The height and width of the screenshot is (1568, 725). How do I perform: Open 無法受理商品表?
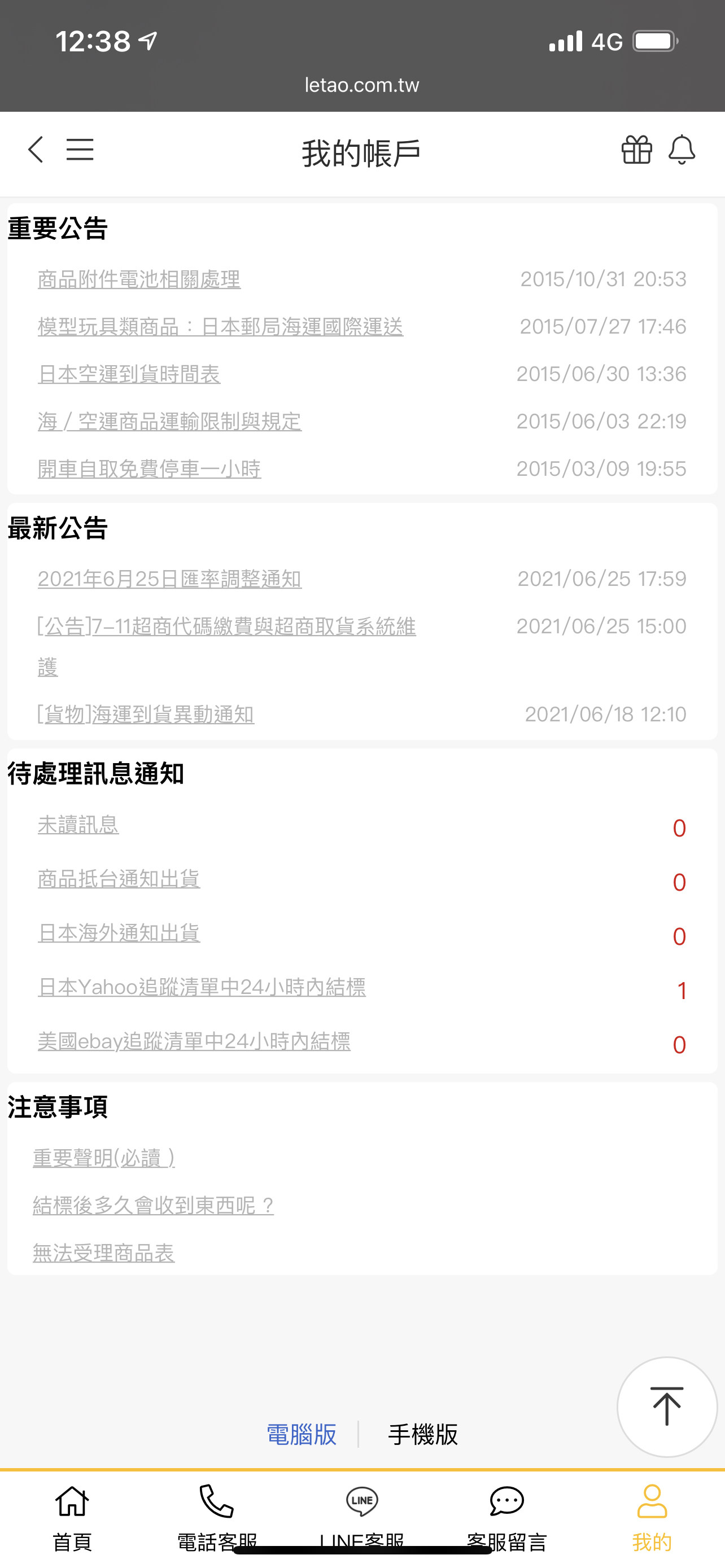point(103,1253)
